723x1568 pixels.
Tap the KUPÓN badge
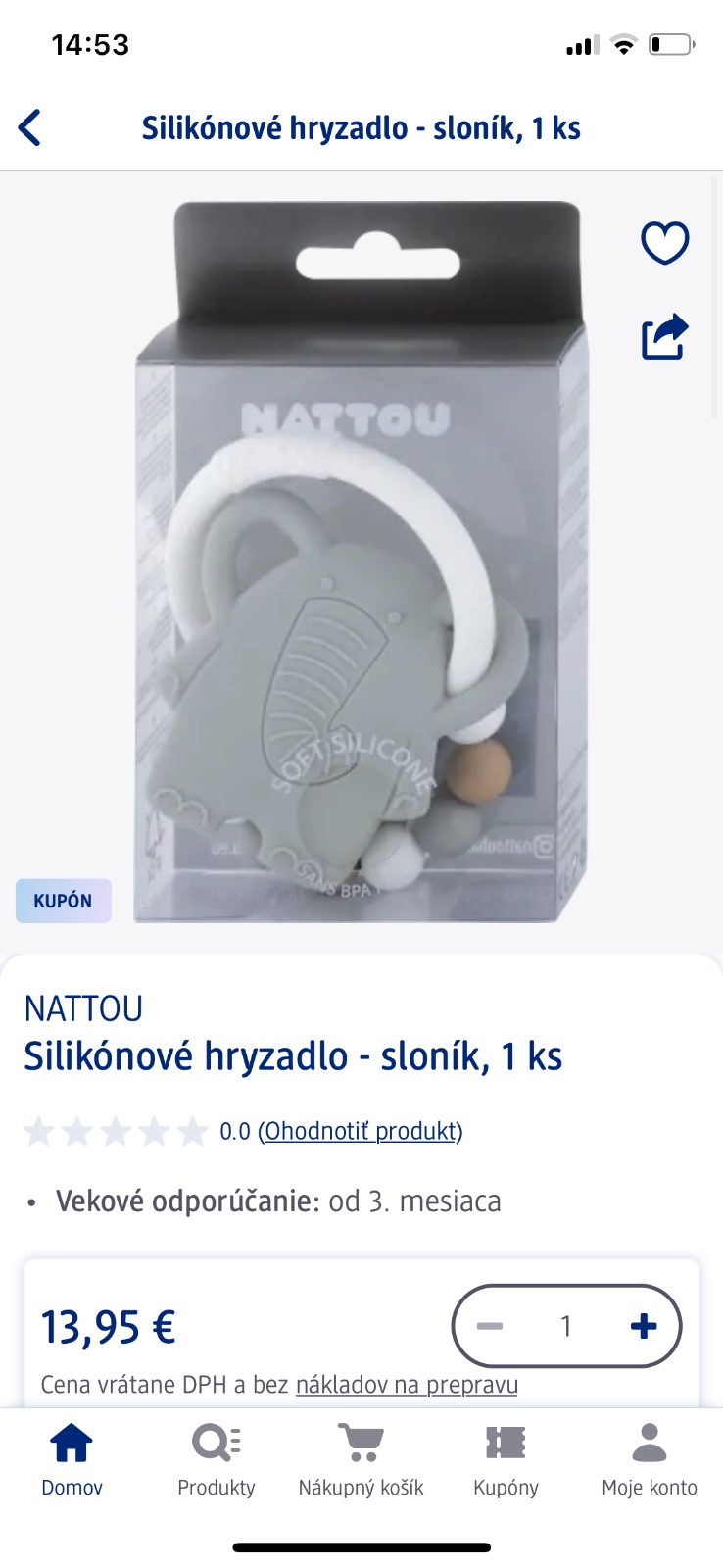[63, 901]
